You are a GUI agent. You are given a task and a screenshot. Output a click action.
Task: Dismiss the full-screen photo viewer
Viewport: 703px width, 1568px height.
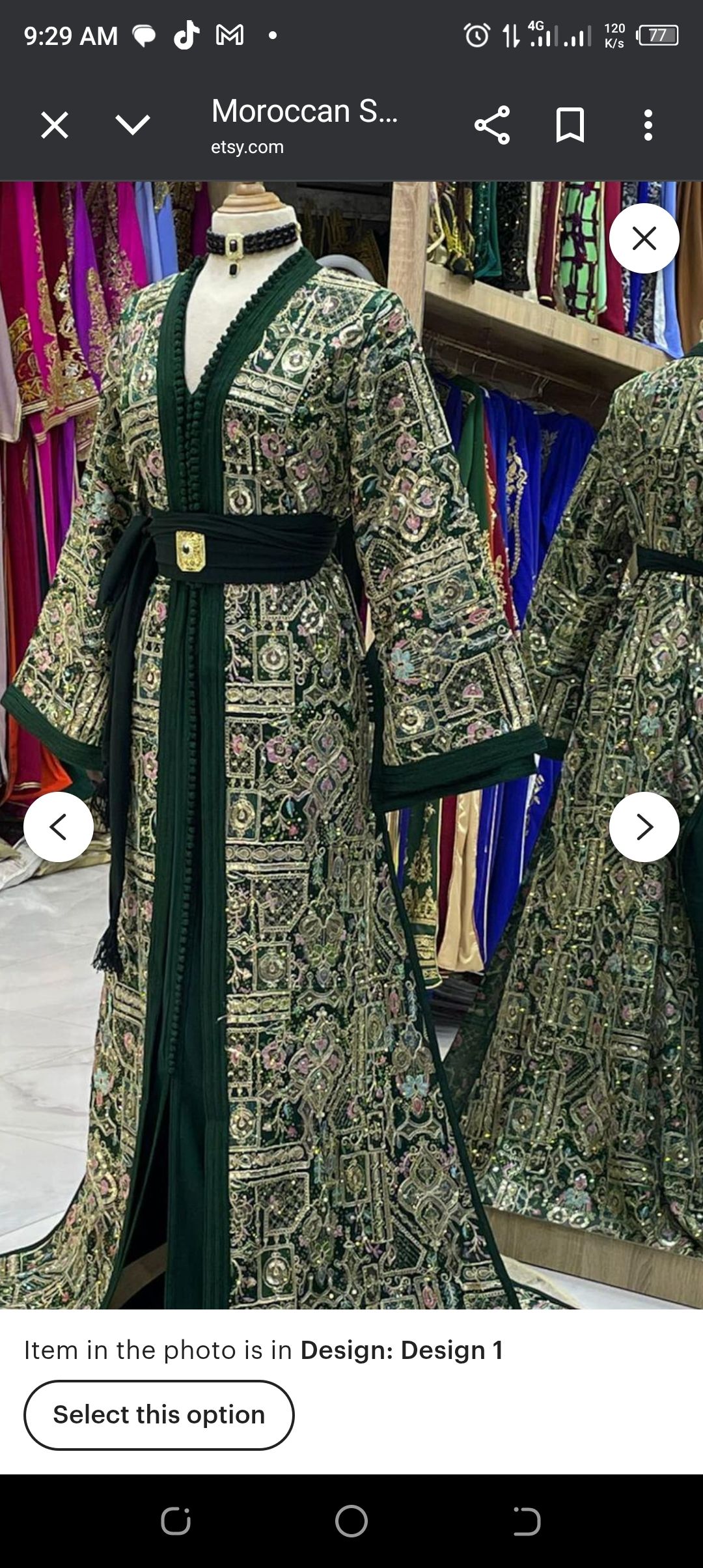point(644,238)
